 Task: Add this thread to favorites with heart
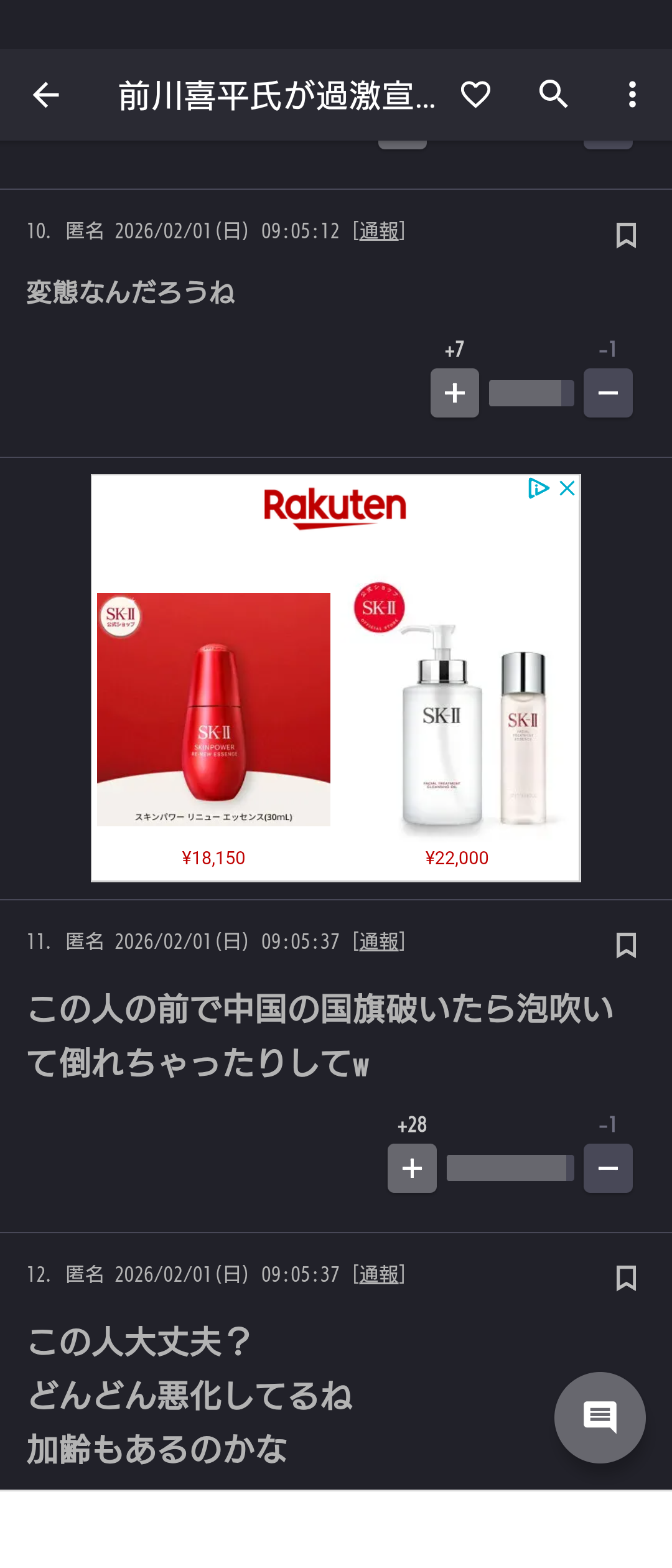475,95
